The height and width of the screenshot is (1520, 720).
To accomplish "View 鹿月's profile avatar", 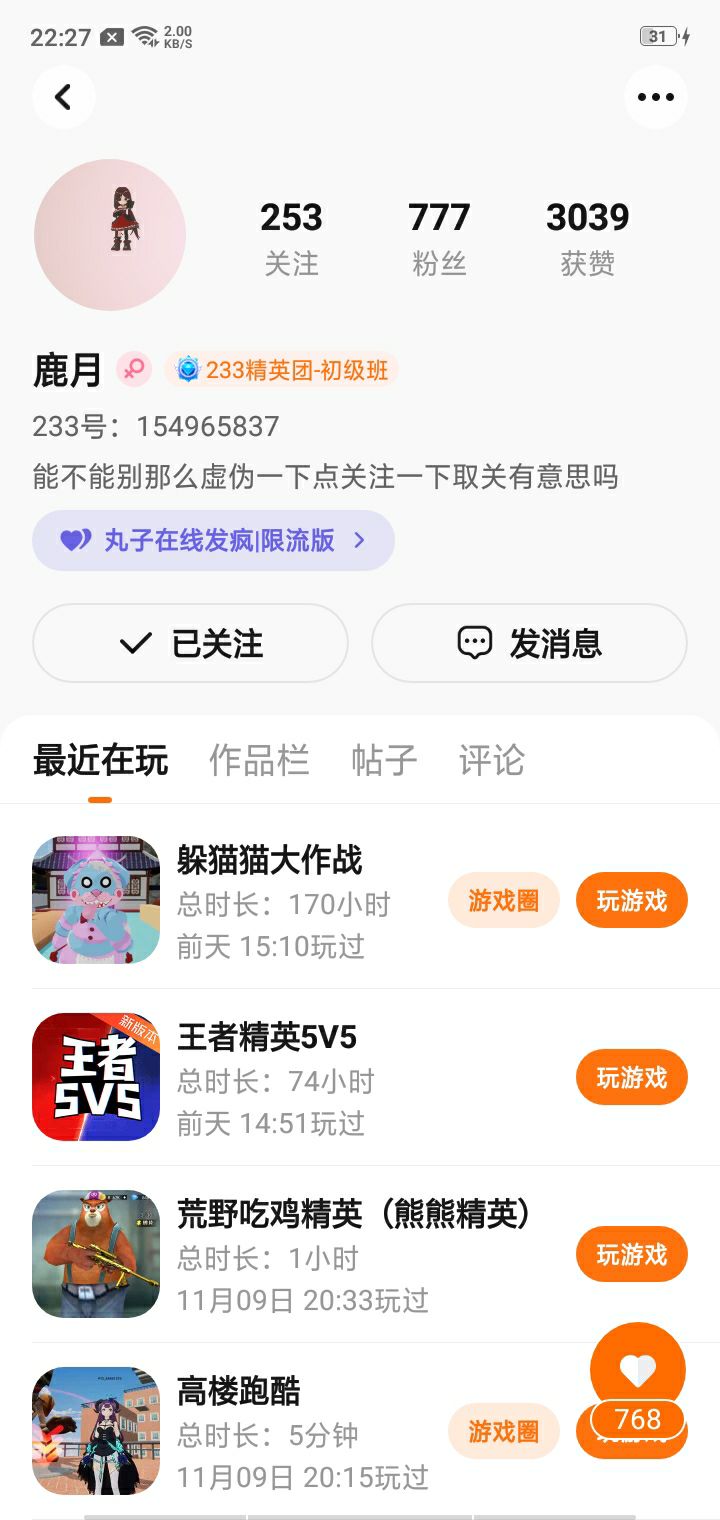I will [110, 234].
